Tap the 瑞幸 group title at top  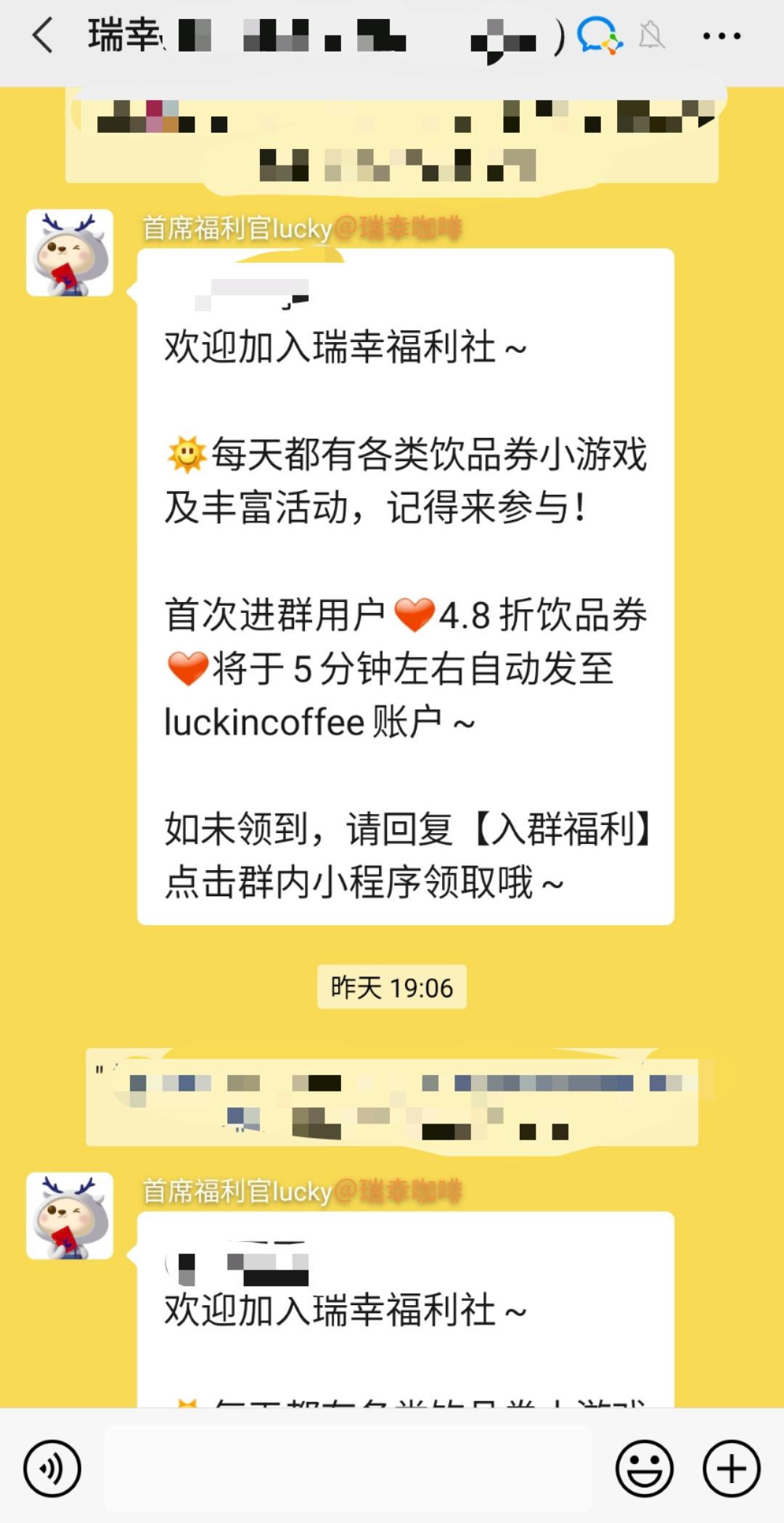(x=116, y=34)
